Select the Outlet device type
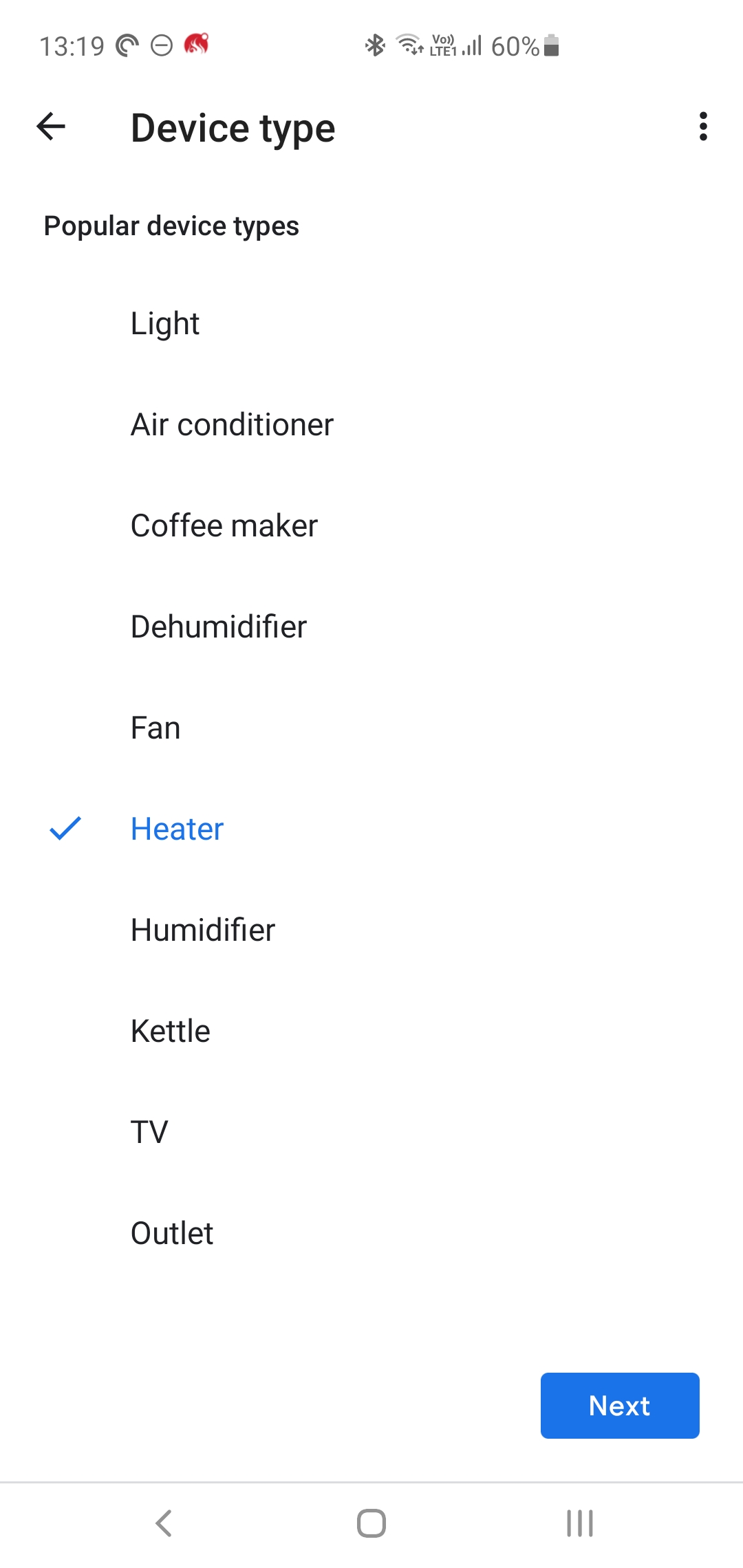 pos(371,1233)
